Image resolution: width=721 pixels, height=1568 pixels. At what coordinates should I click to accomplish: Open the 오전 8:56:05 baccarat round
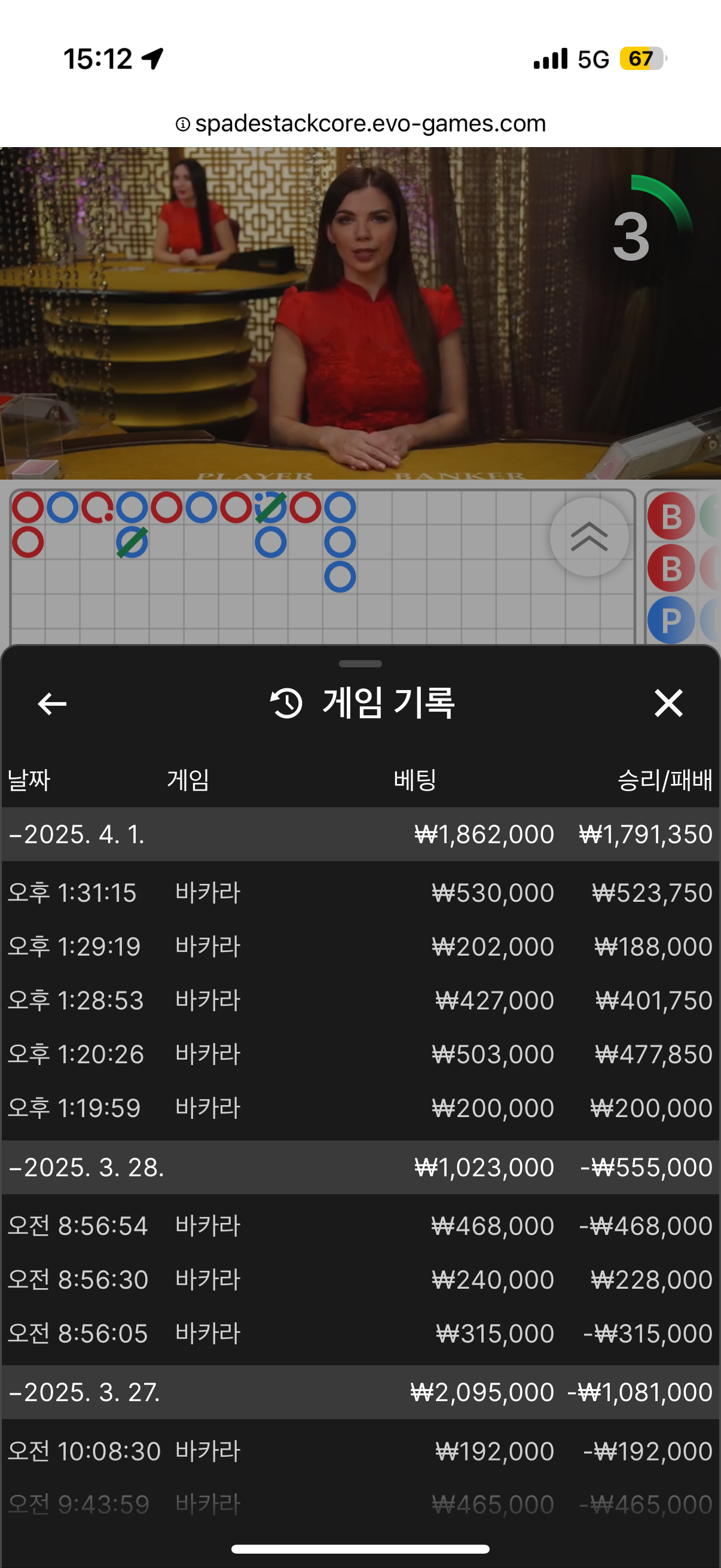[x=360, y=1333]
